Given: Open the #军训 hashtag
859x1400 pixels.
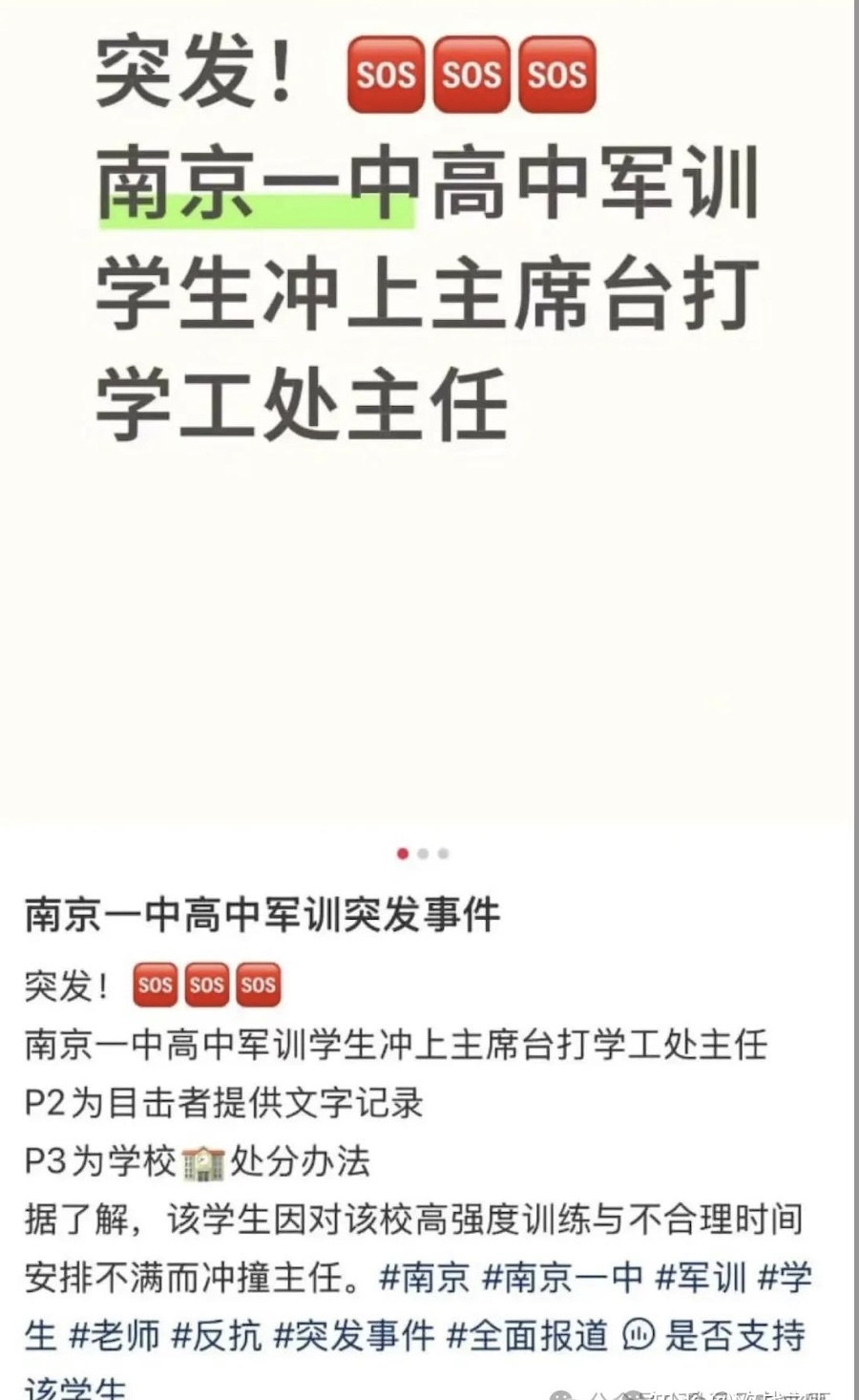Looking at the screenshot, I should 701,1278.
